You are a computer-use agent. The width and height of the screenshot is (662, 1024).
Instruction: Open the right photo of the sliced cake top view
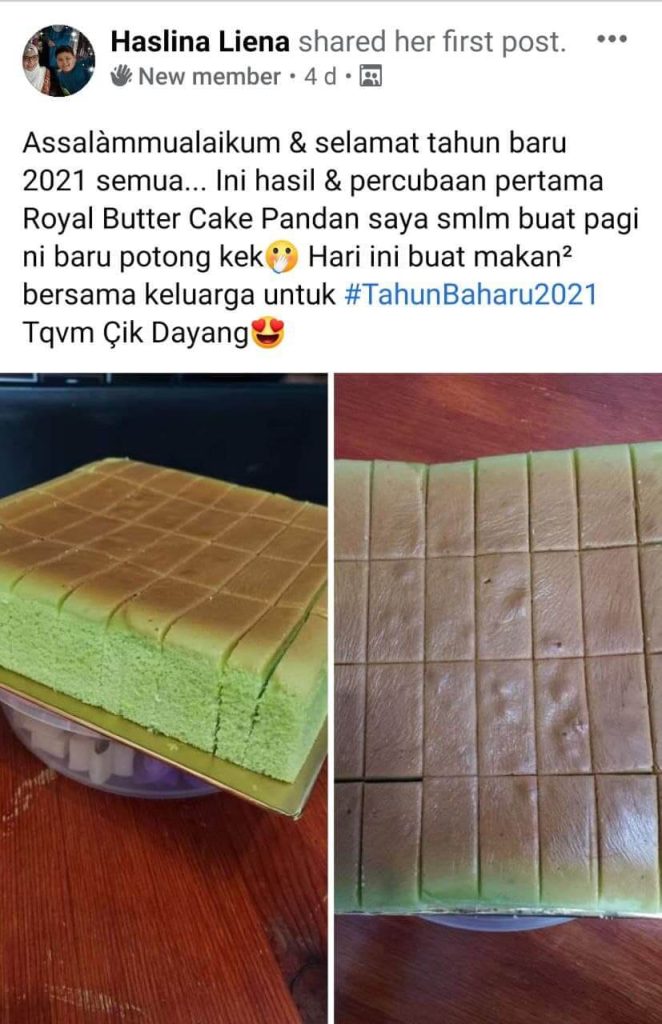(x=498, y=698)
